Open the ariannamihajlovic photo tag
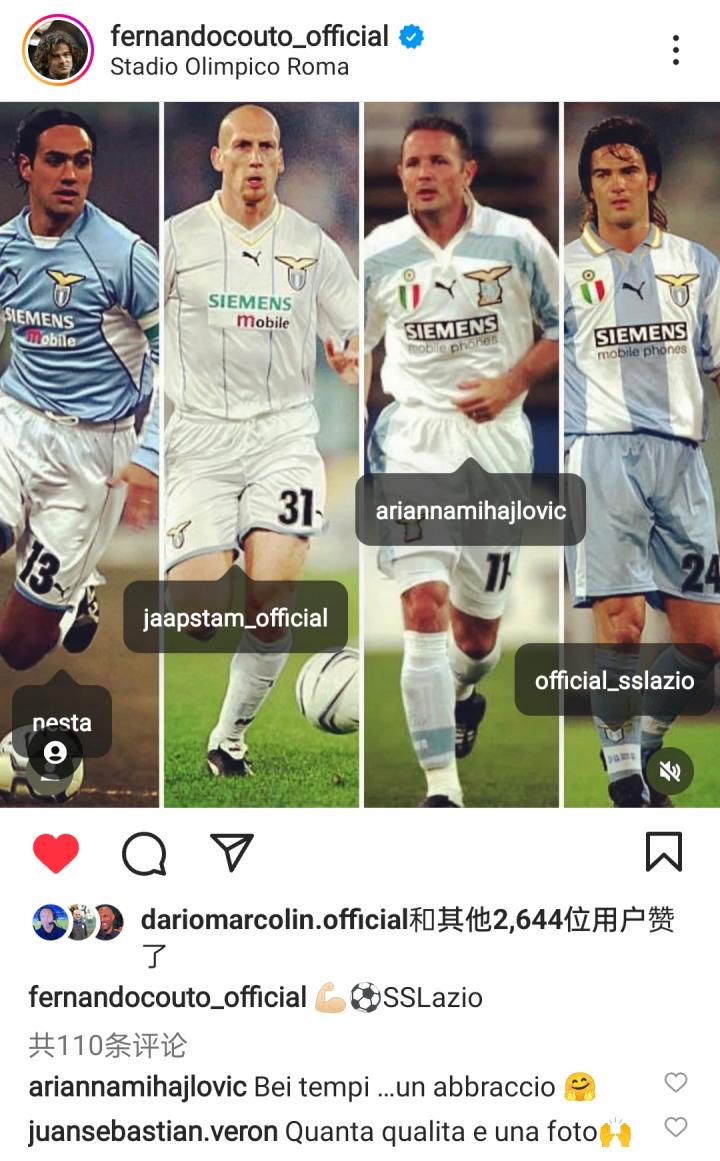The image size is (720, 1161). click(470, 511)
